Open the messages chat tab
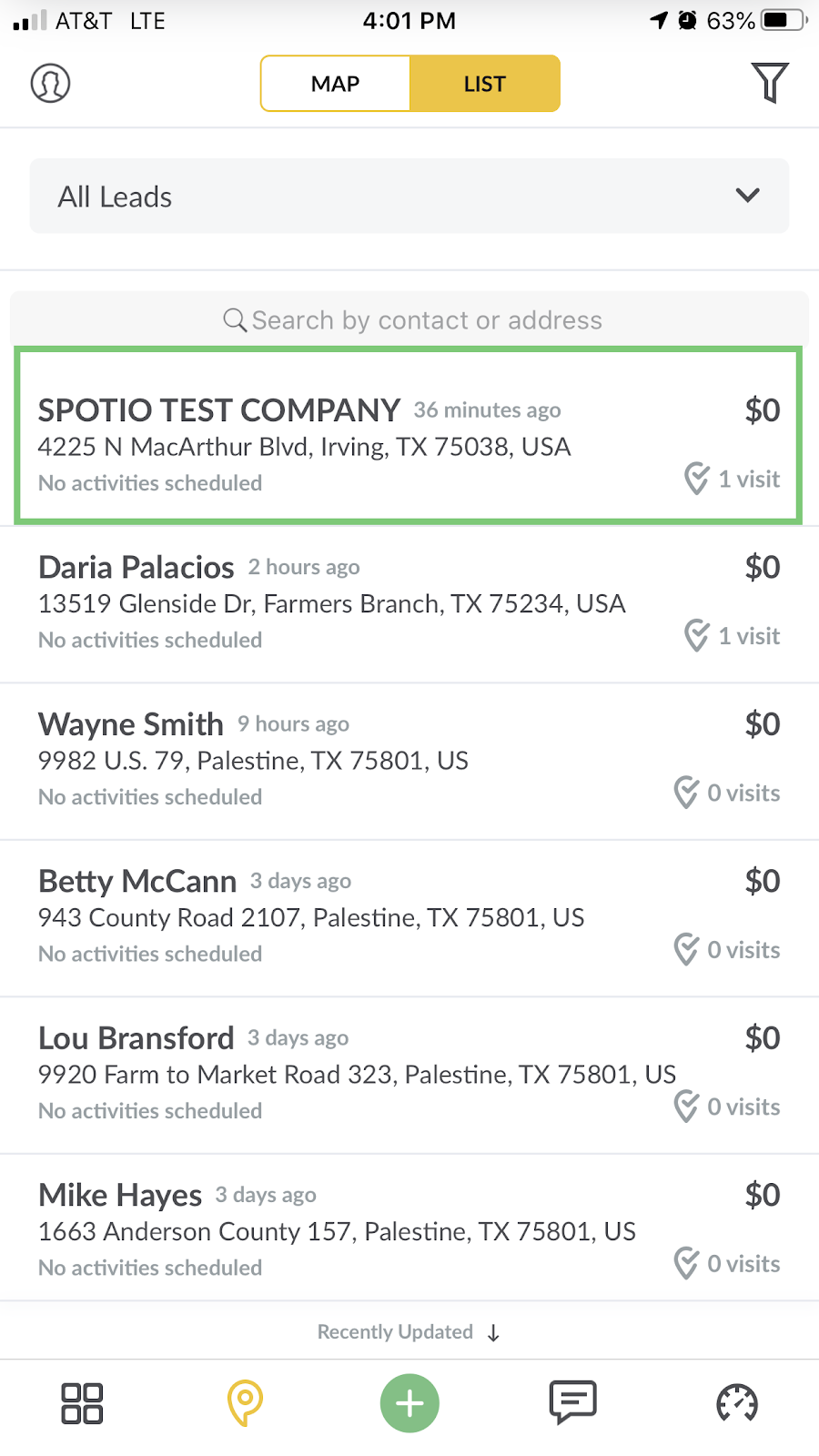819x1456 pixels. [x=573, y=1402]
